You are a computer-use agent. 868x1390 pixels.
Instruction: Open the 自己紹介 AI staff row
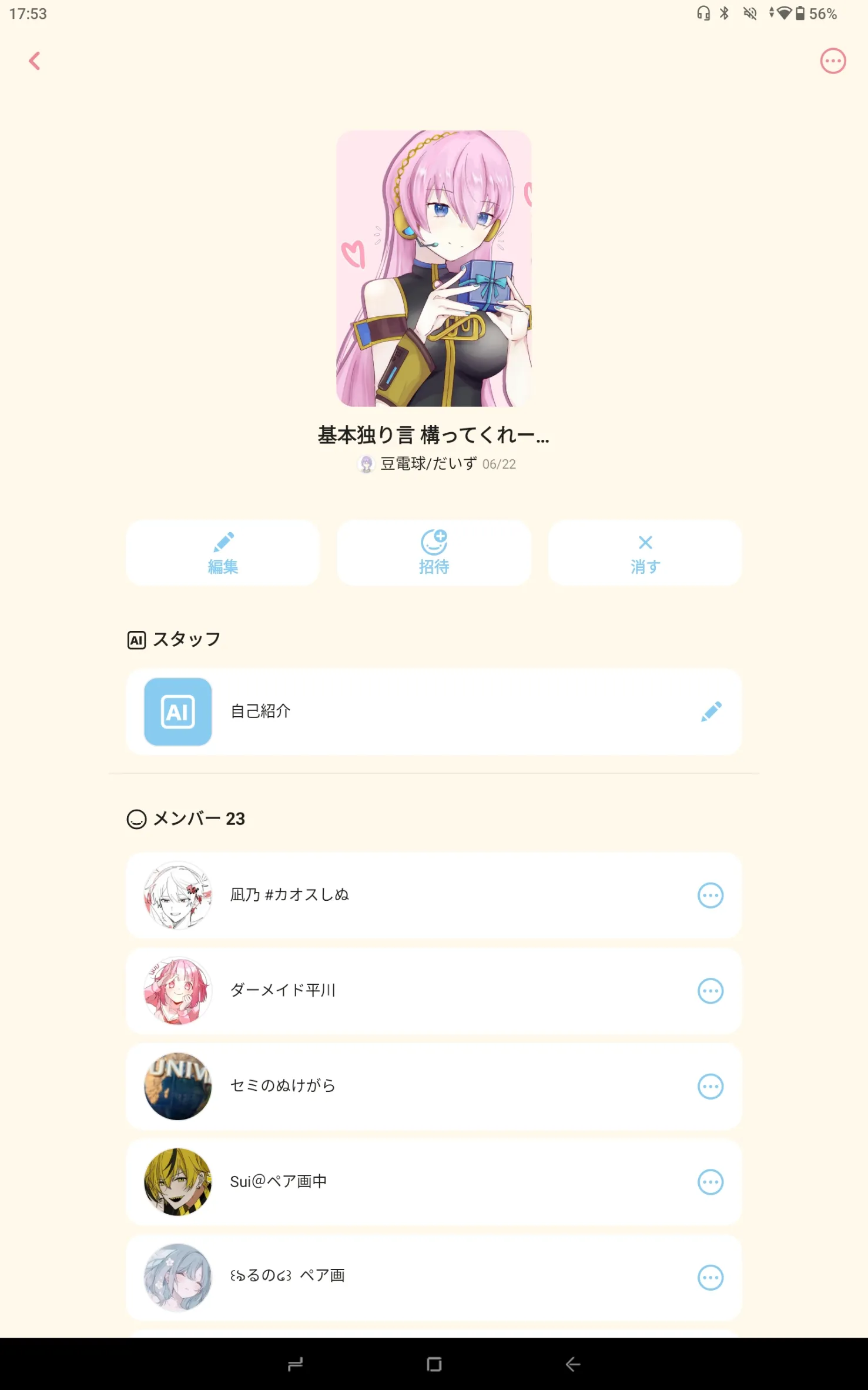click(x=434, y=711)
